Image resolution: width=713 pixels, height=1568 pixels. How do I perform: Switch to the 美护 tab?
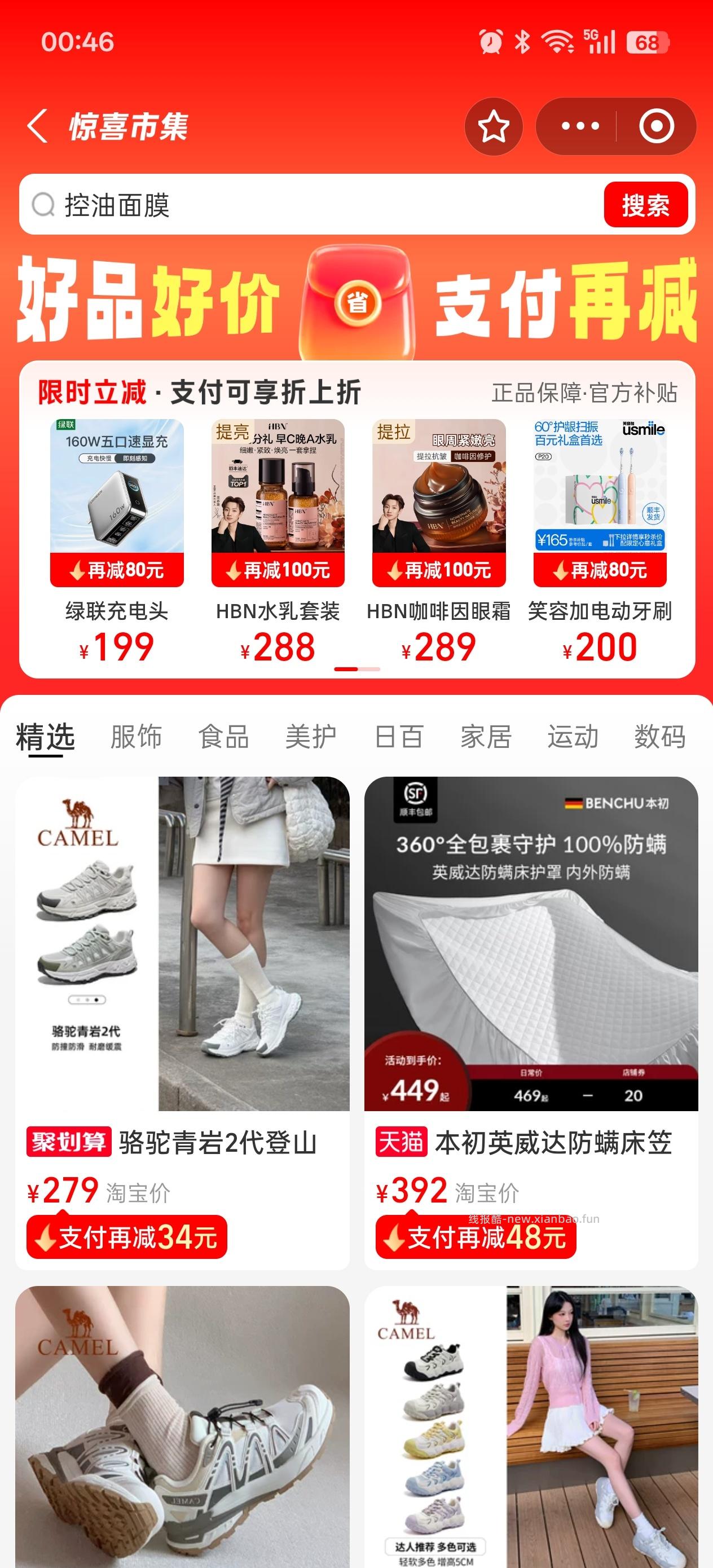click(x=311, y=737)
